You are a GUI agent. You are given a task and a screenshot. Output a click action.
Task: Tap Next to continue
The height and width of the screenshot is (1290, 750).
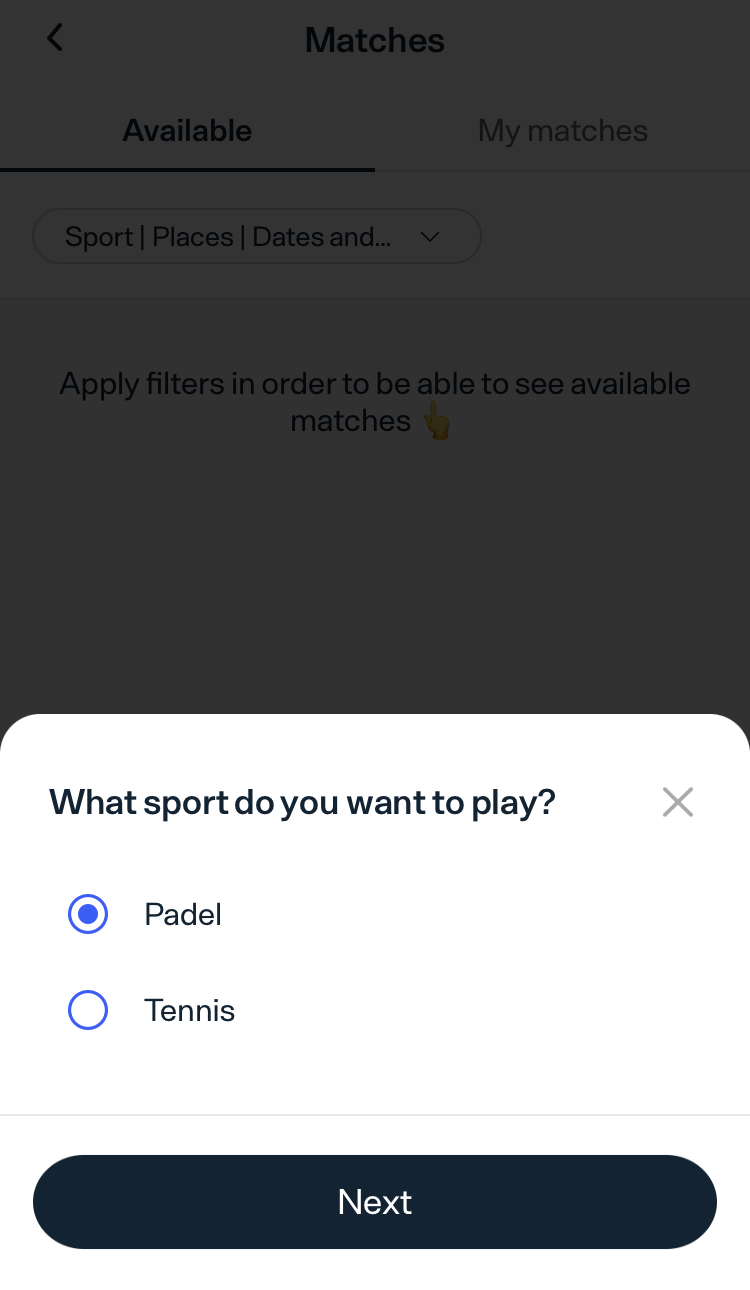375,1202
